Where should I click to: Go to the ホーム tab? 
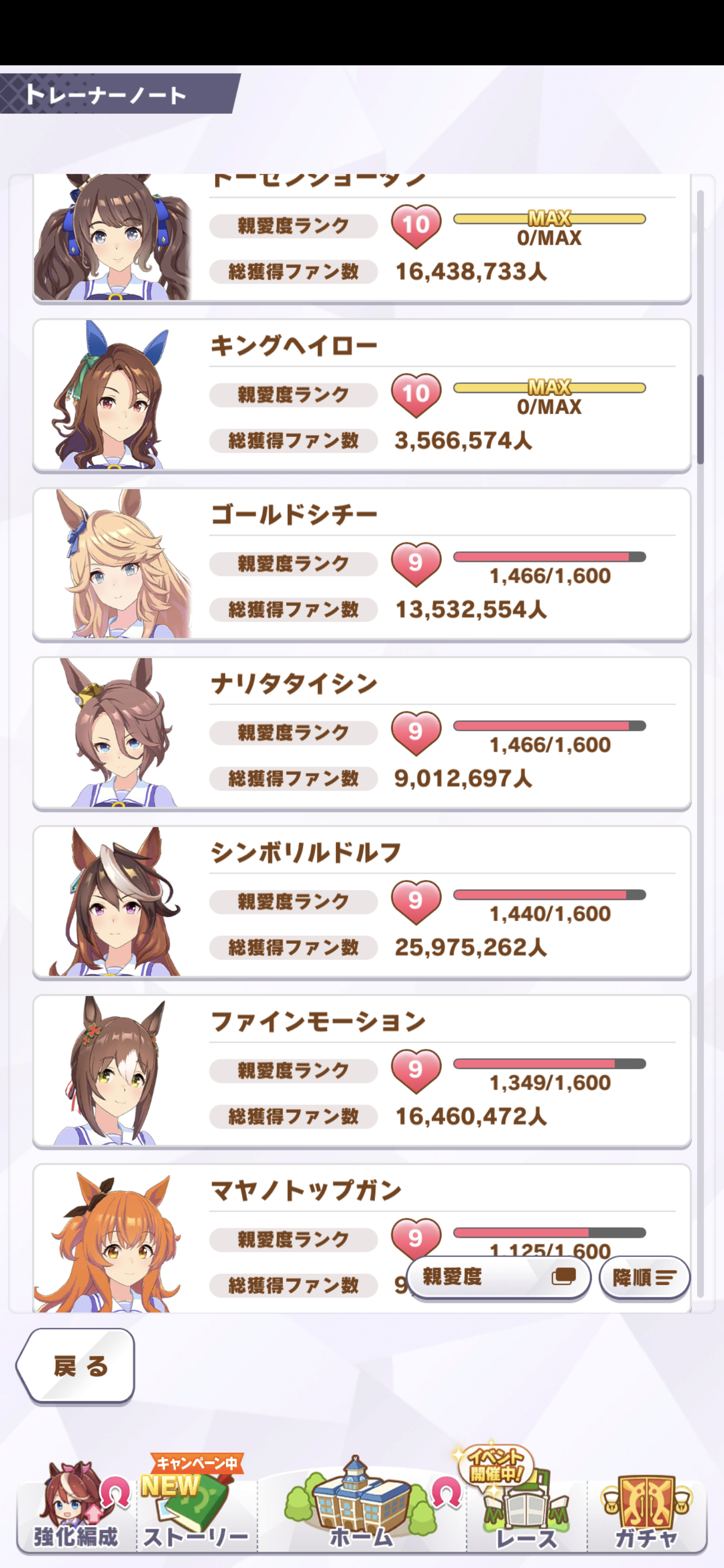(361, 1510)
